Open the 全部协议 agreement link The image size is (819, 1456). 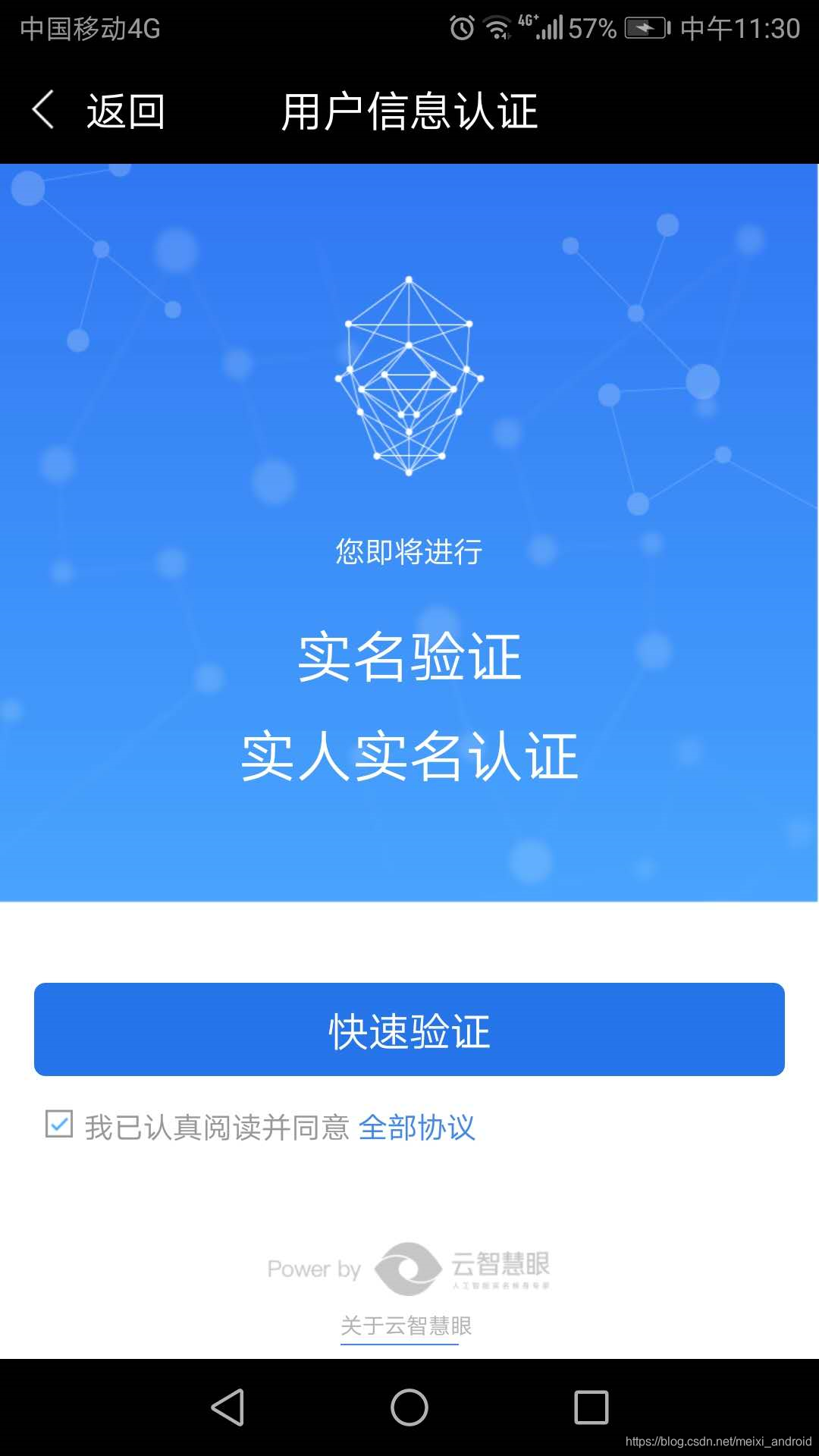tap(417, 1128)
